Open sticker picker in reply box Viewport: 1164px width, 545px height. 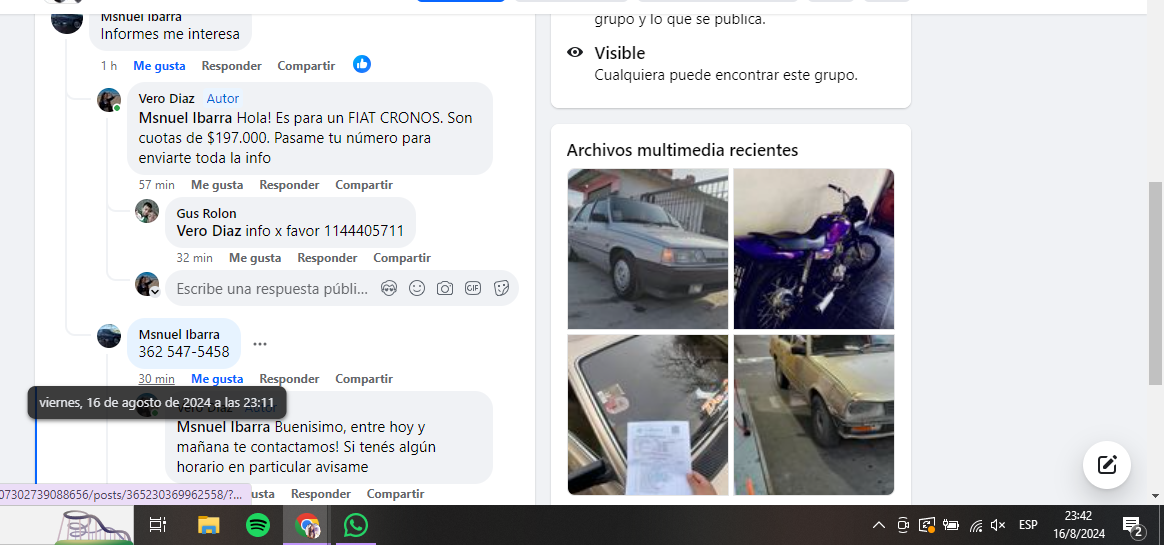(x=502, y=288)
